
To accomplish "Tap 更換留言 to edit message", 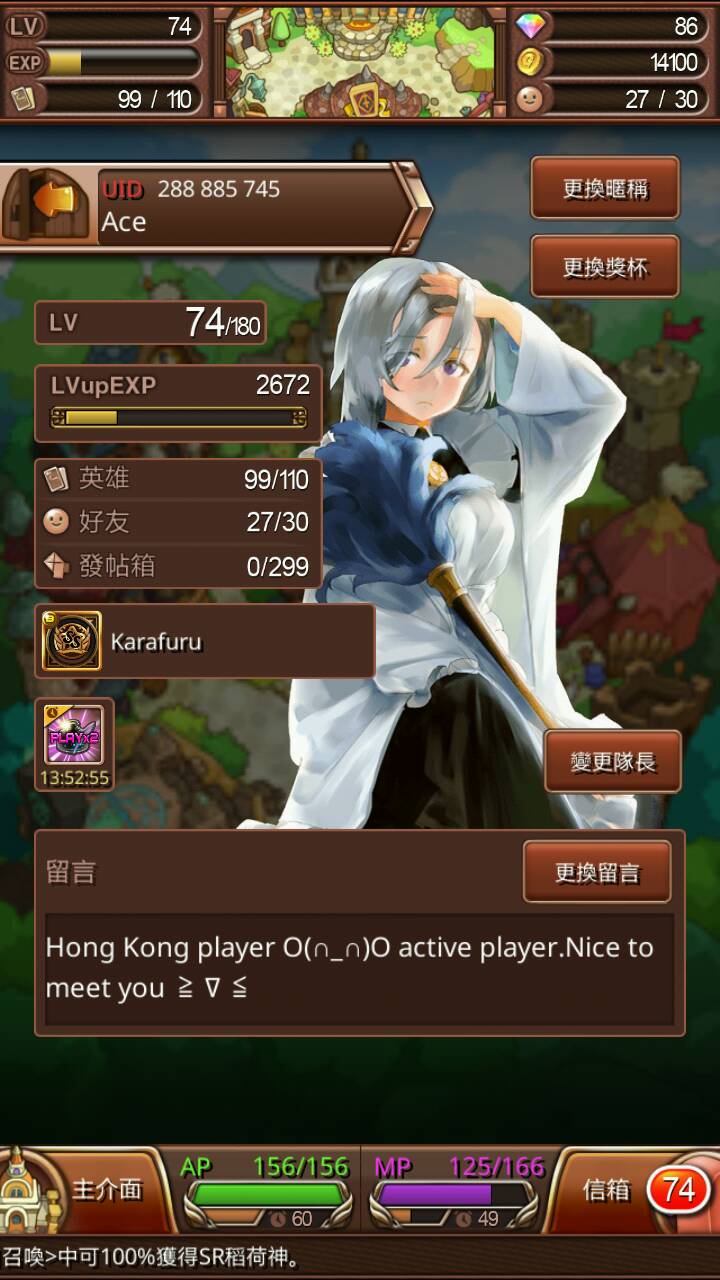I will click(x=597, y=872).
